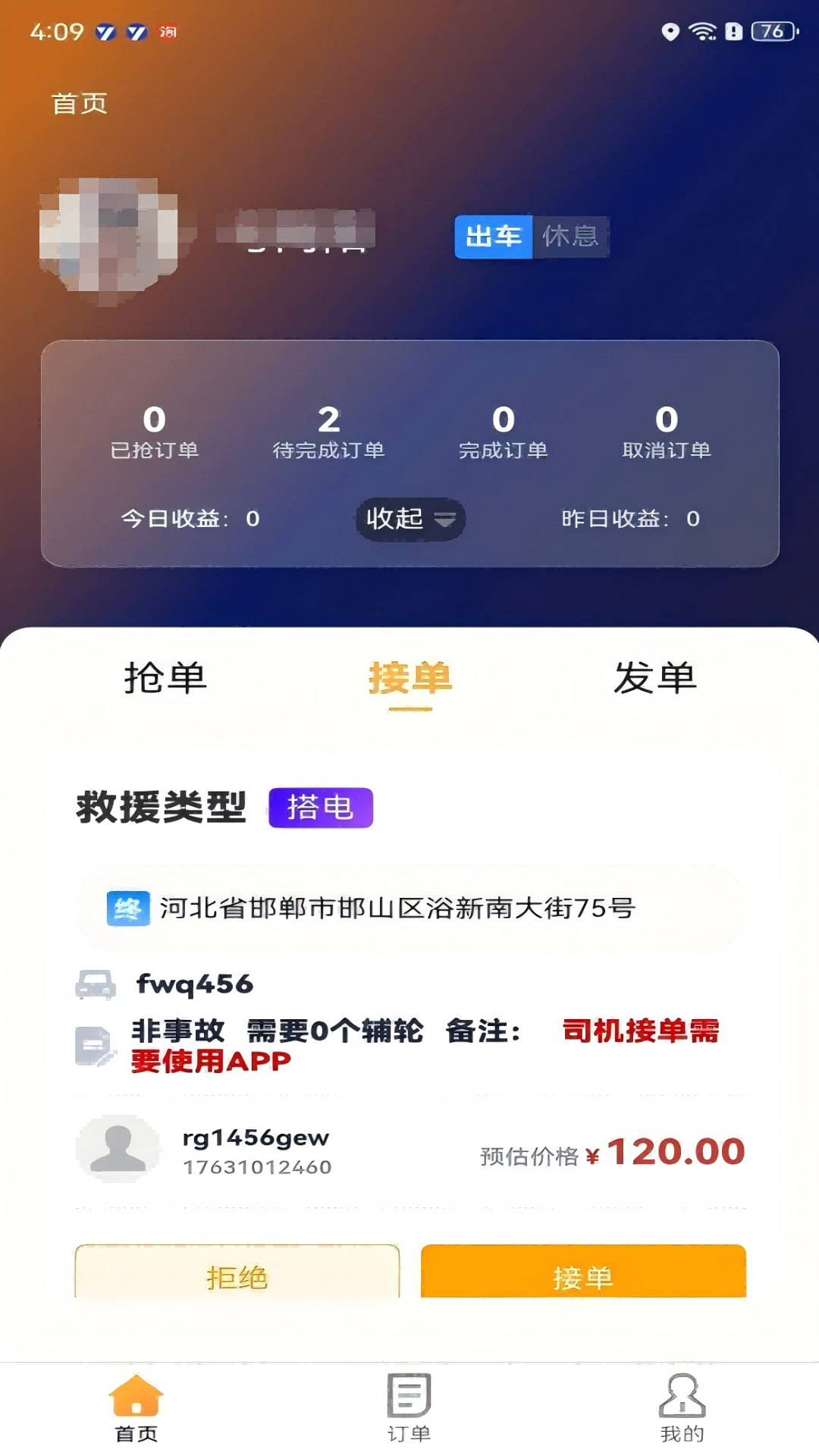Select the 首页 home icon in bottom navigation
The image size is (819, 1456).
(136, 1407)
